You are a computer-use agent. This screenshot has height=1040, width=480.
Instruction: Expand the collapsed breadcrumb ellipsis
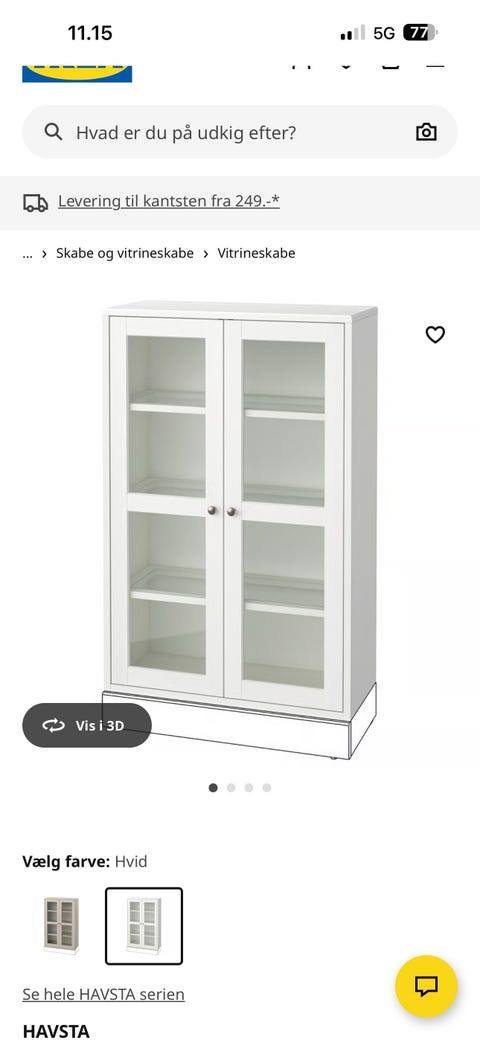point(27,253)
